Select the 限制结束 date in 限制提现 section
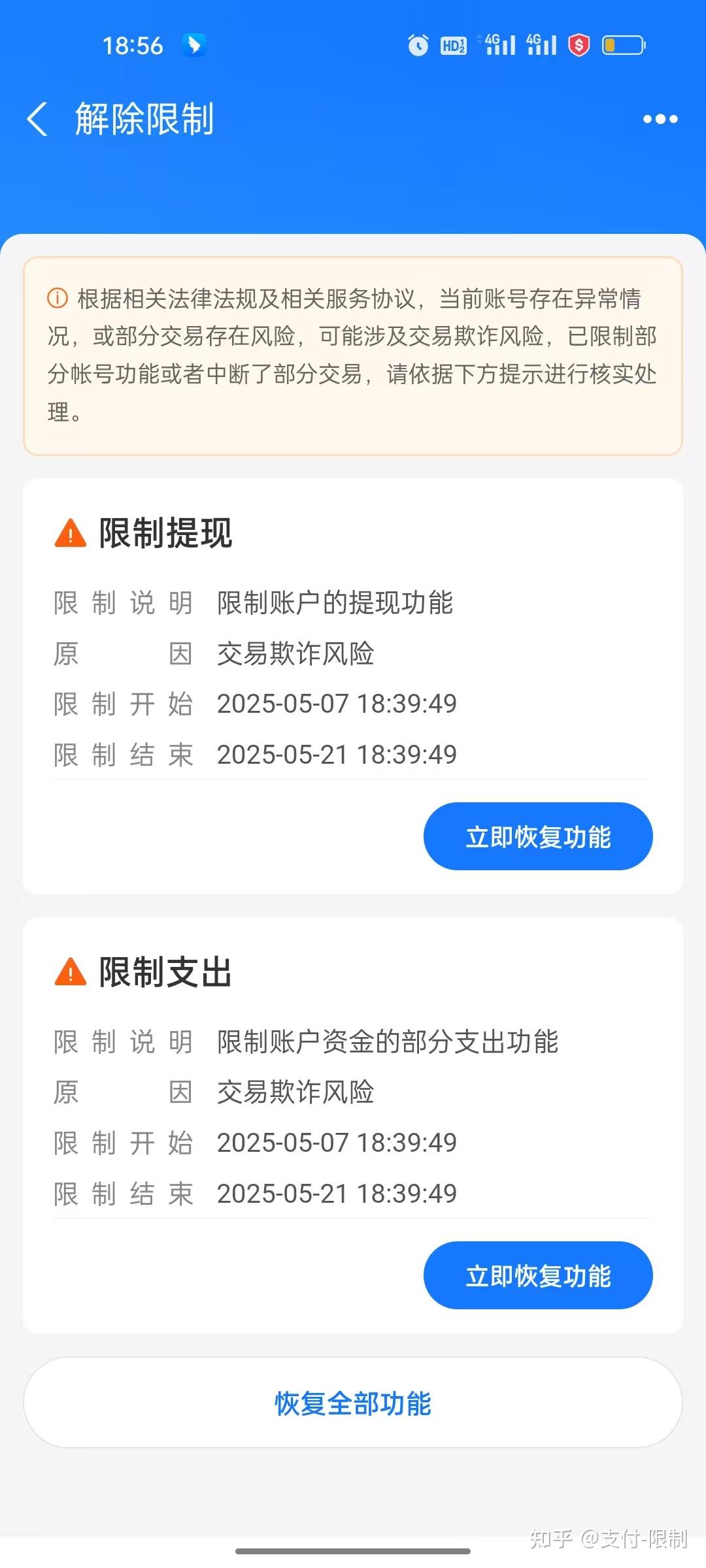Image resolution: width=706 pixels, height=1568 pixels. [x=337, y=755]
